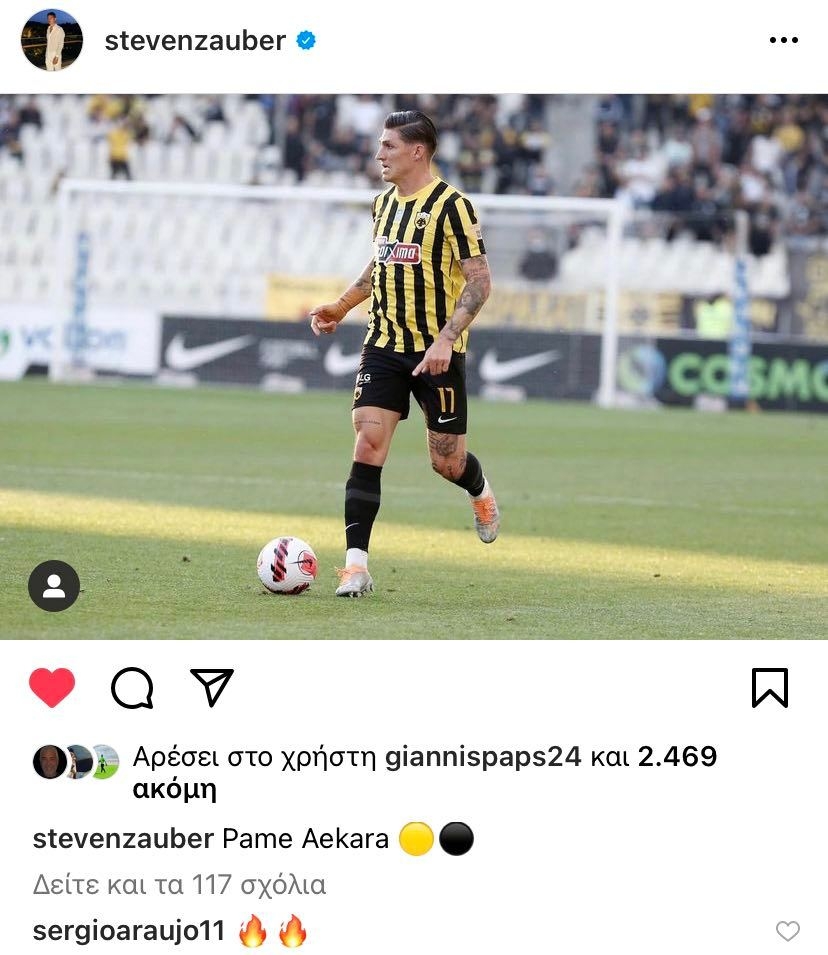The image size is (828, 955).
Task: Open sergioaraujo11's profile from the comment
Action: [x=128, y=931]
